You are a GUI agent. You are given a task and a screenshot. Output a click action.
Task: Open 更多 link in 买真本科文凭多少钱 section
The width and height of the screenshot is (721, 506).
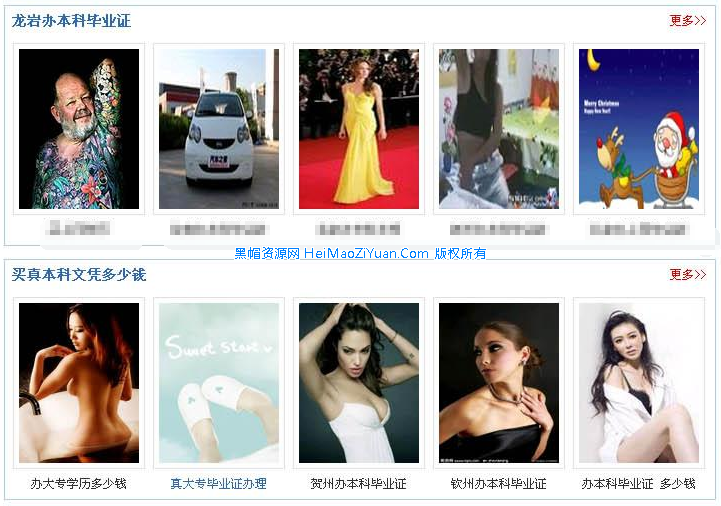tap(687, 274)
